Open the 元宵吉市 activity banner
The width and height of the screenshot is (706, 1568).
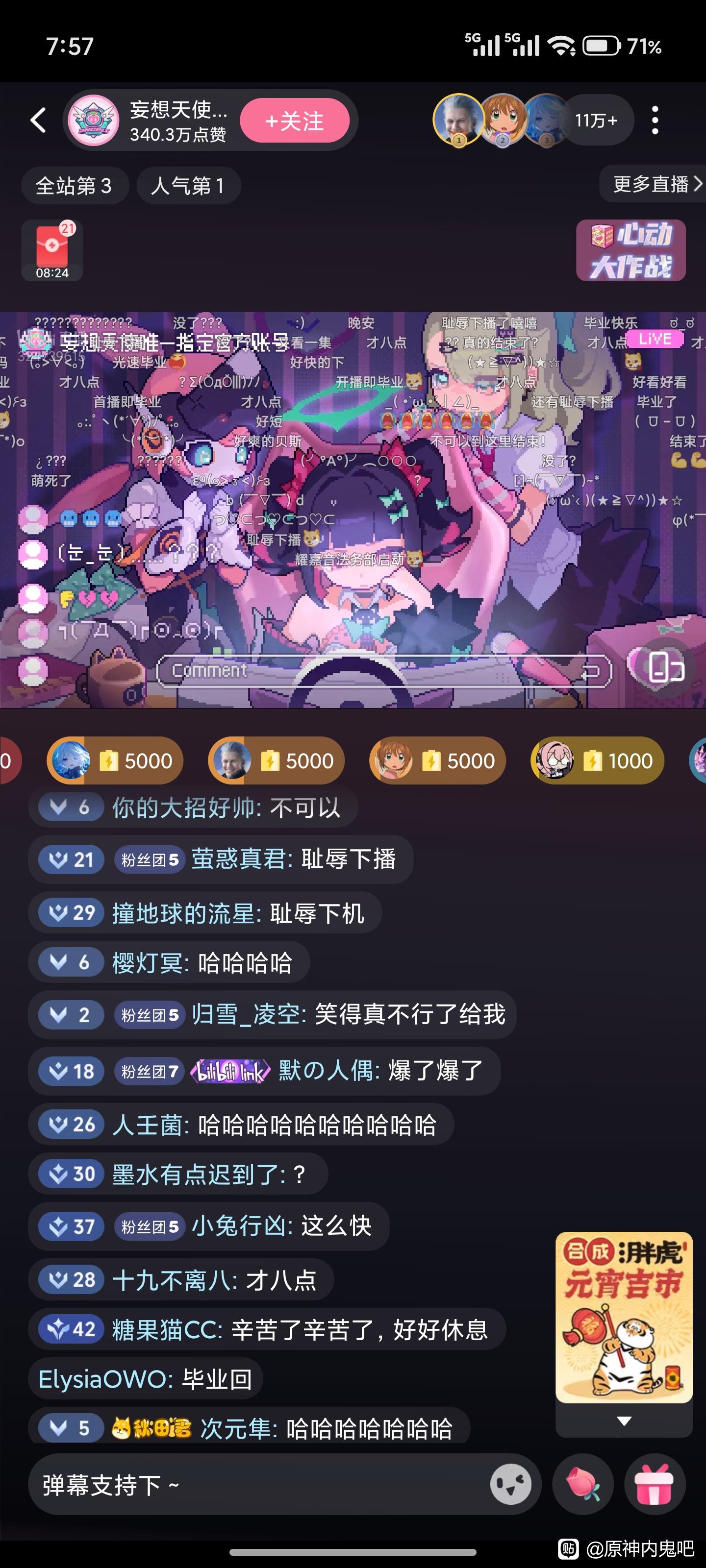tap(624, 1318)
